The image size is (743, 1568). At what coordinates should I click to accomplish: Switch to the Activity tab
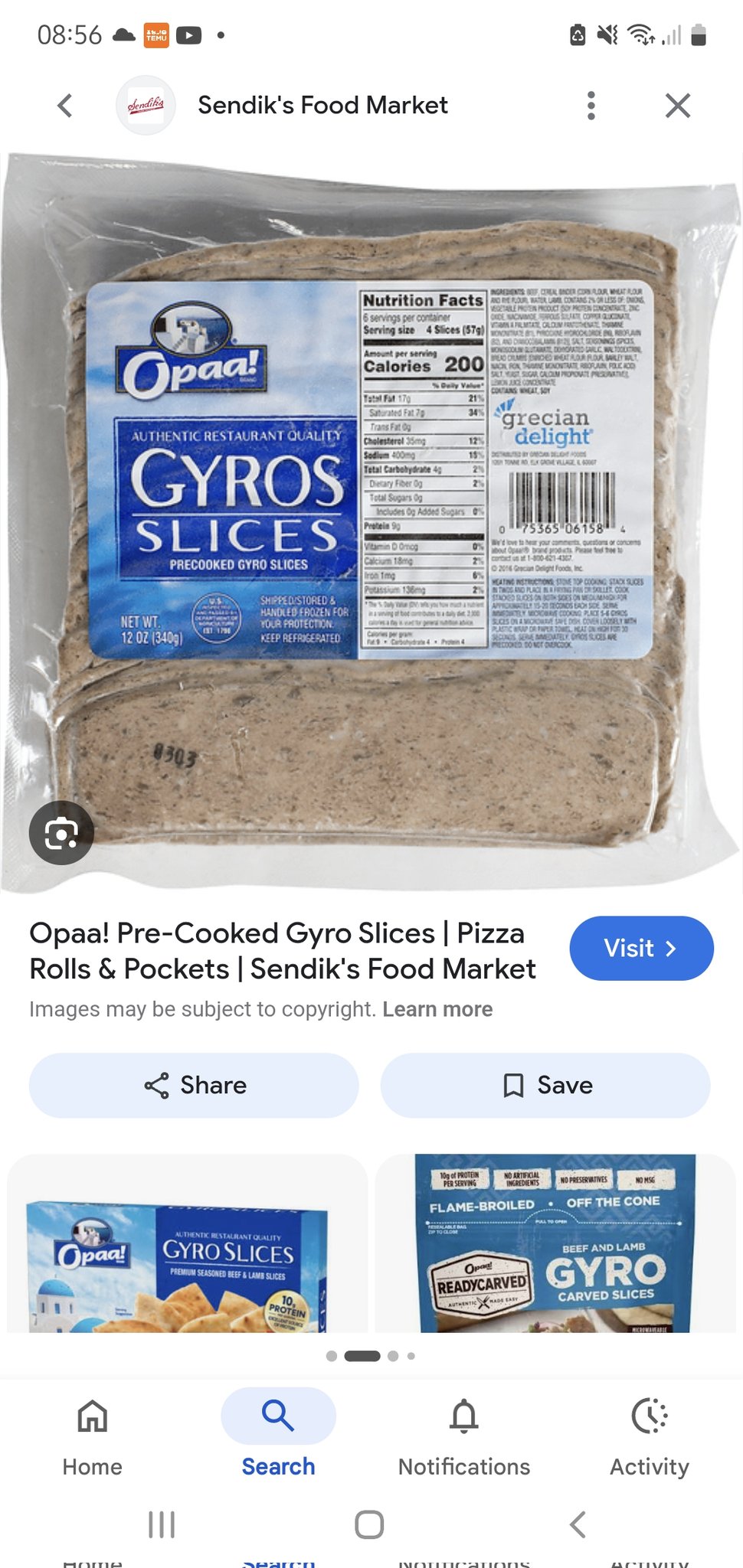coord(650,1435)
